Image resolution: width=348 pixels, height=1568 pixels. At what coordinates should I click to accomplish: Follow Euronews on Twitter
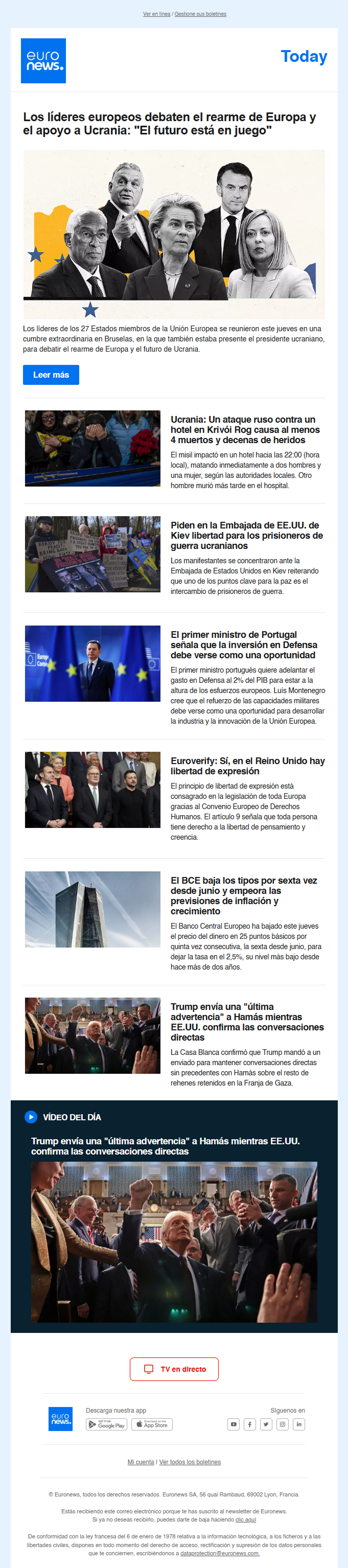pyautogui.click(x=266, y=1424)
